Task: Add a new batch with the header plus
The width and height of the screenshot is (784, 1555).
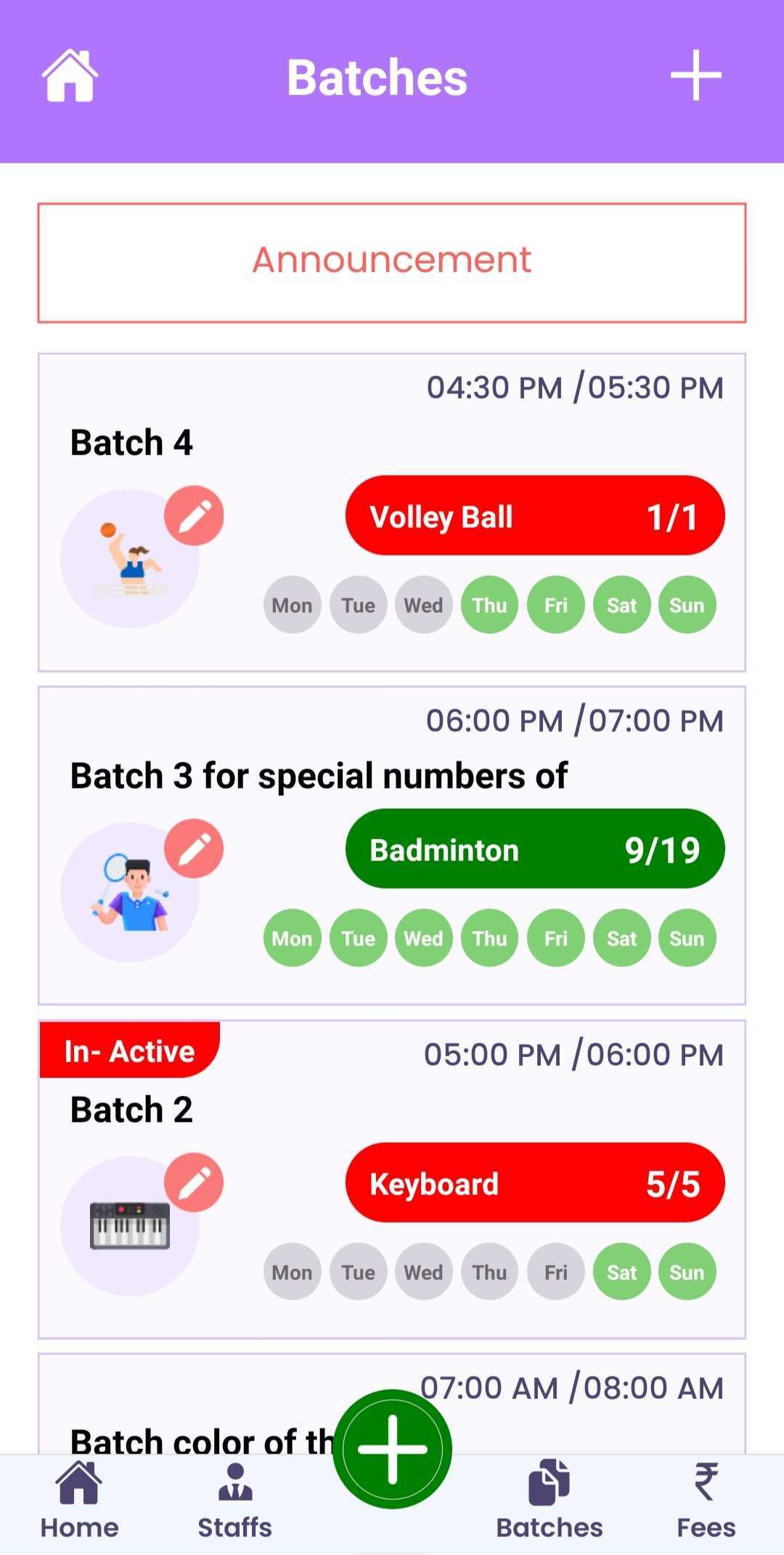Action: tap(695, 75)
